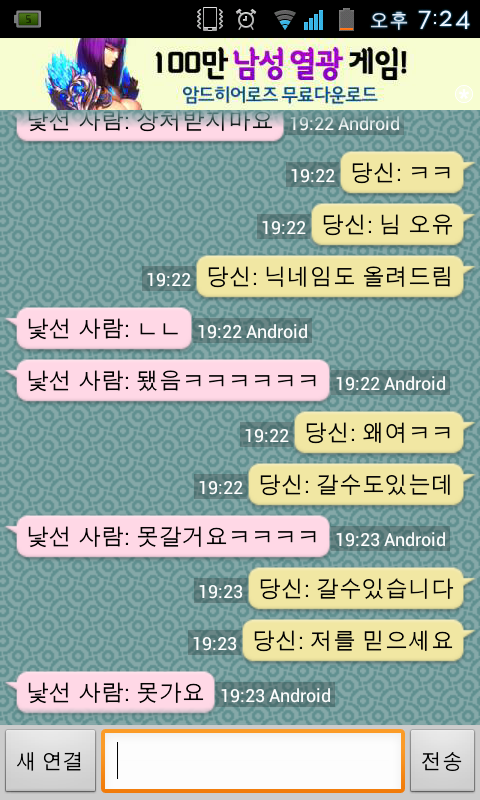Start a new connection with 새 연결
This screenshot has width=480, height=800.
click(50, 760)
